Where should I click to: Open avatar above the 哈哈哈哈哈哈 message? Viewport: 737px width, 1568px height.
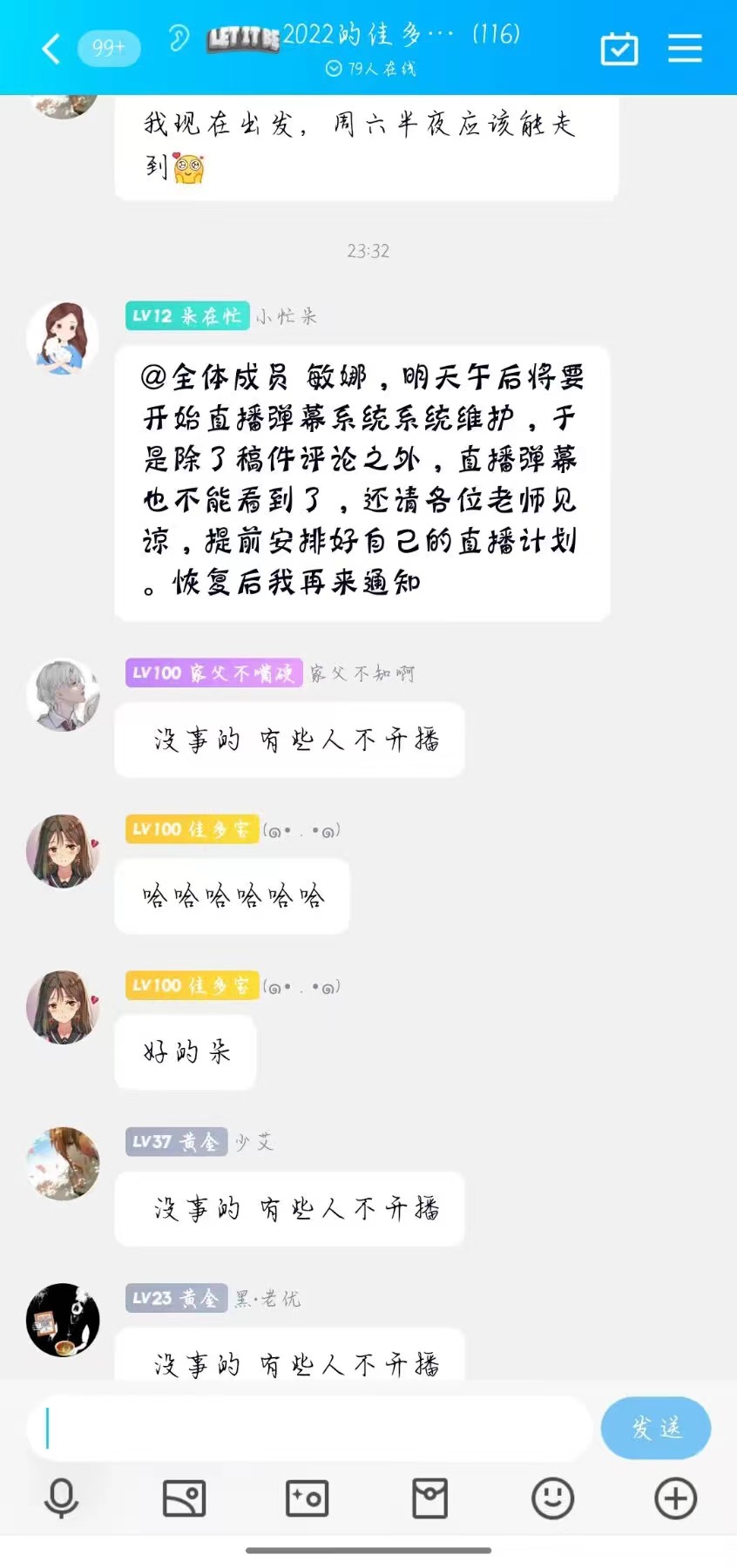point(63,851)
